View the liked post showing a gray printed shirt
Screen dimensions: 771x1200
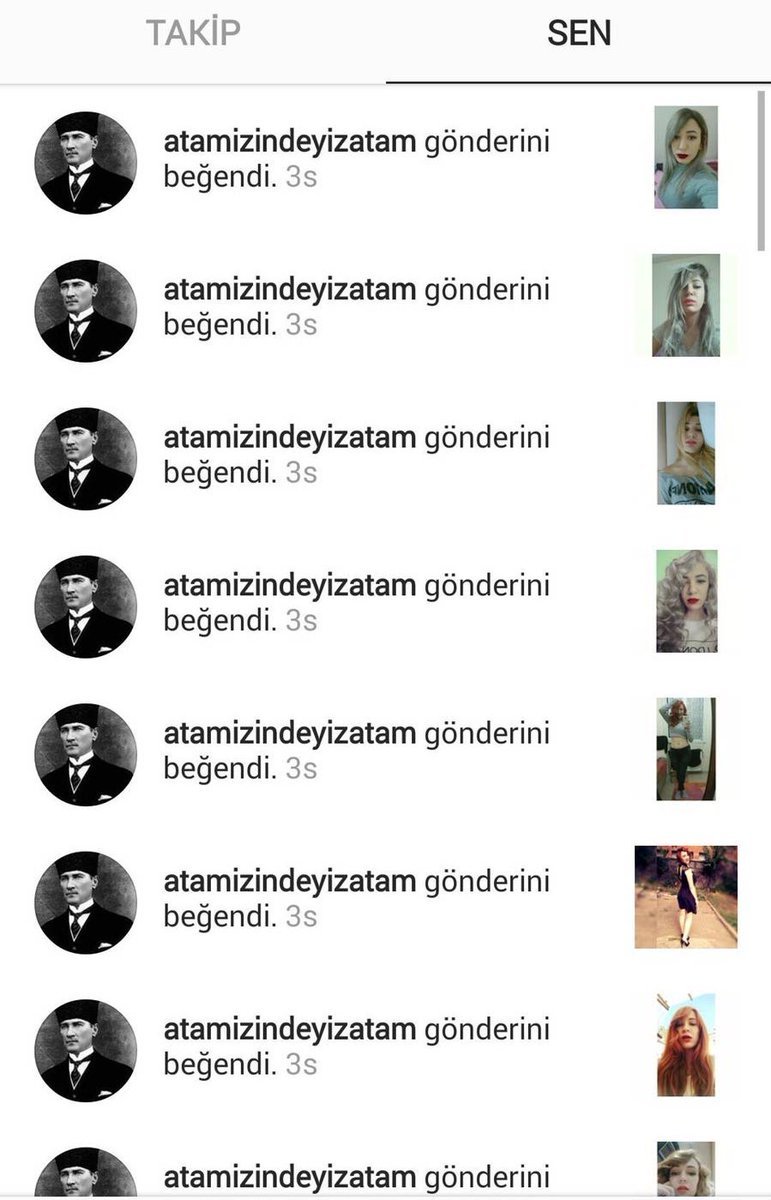point(686,453)
